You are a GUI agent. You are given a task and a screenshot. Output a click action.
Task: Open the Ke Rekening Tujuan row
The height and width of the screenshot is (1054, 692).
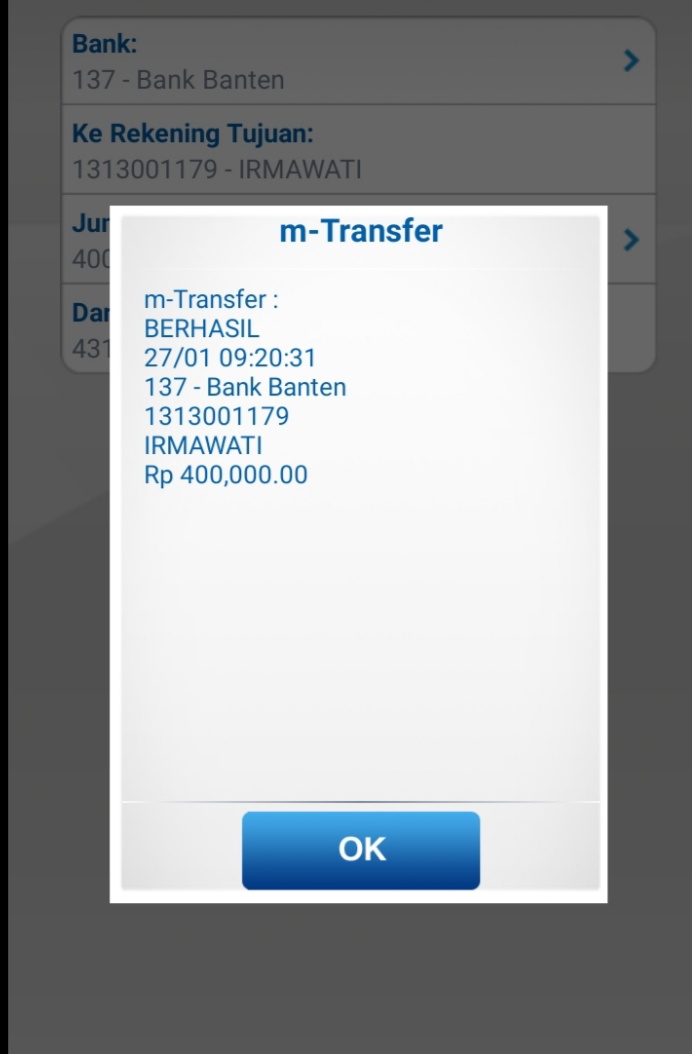pos(358,151)
